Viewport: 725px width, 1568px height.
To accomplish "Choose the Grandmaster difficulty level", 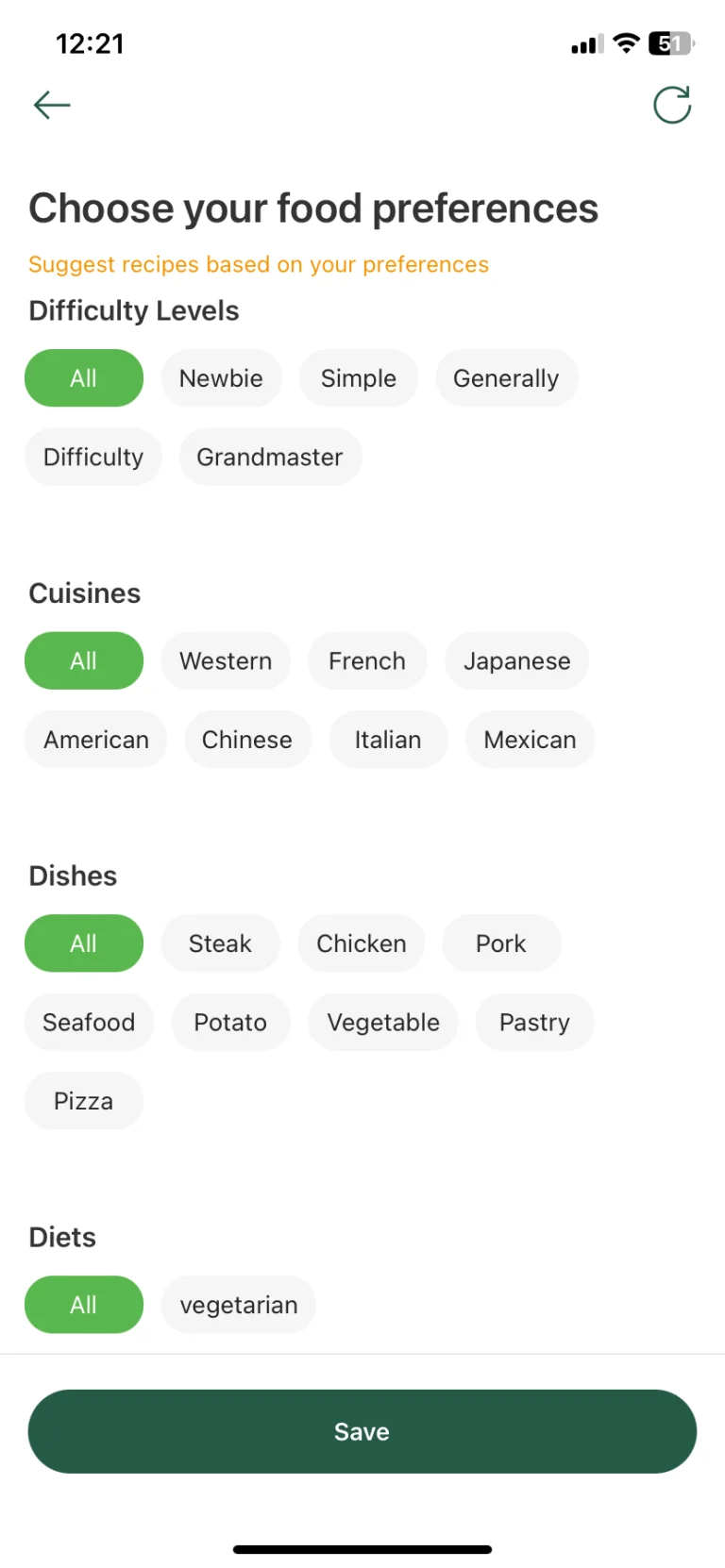I will click(270, 458).
